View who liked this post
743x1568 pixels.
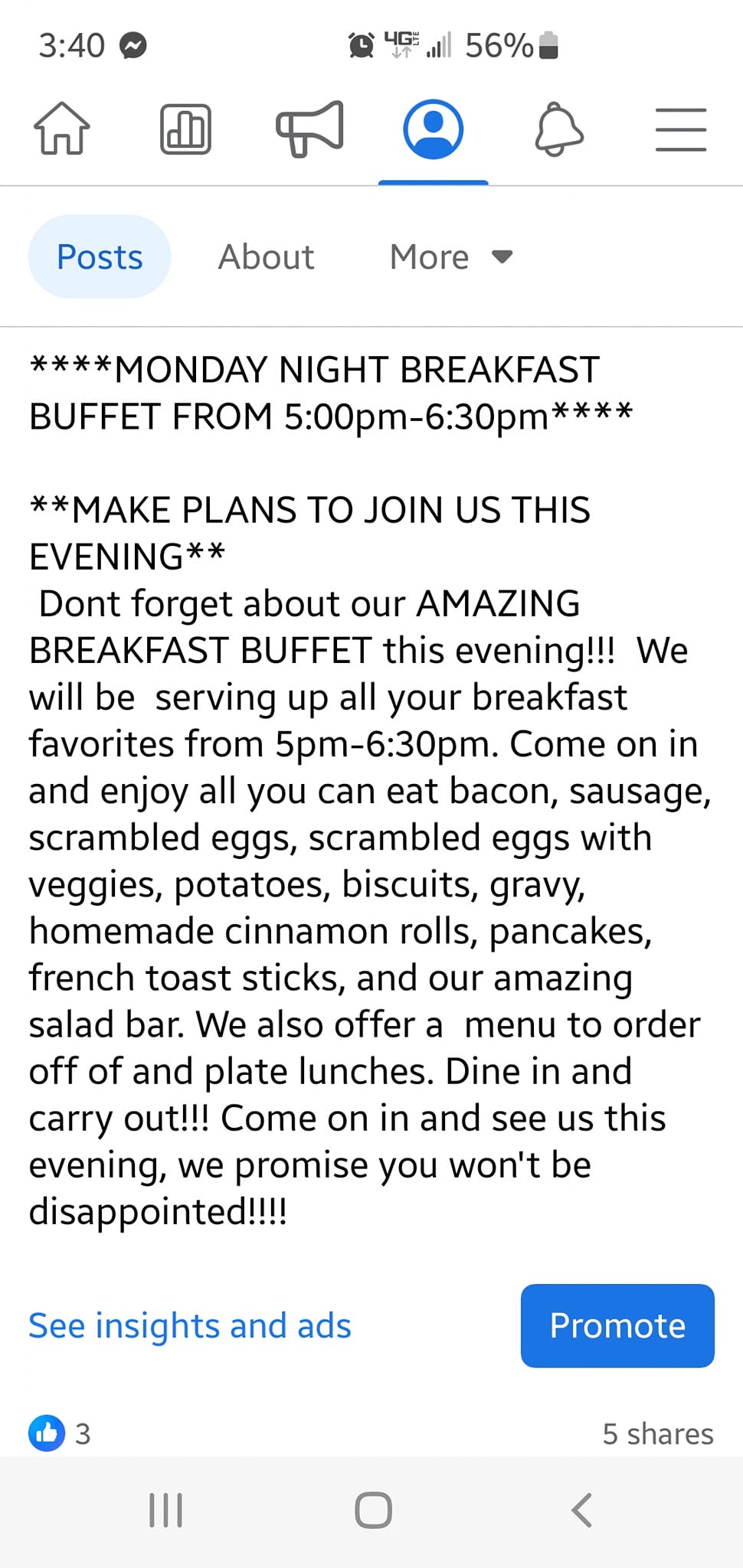(x=60, y=1433)
